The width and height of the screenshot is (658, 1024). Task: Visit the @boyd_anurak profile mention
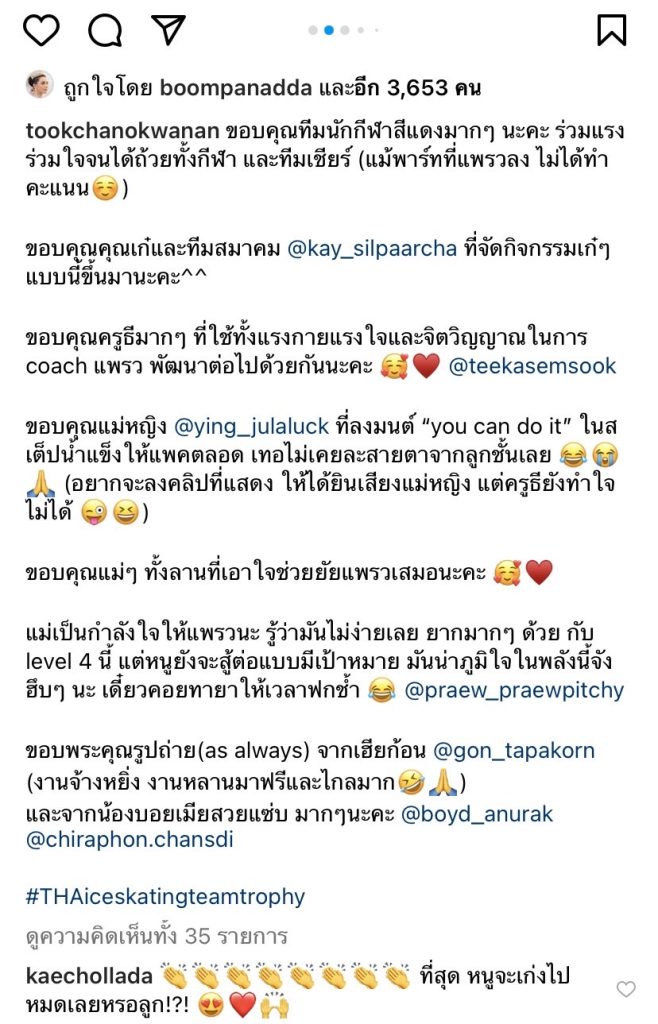pos(477,814)
